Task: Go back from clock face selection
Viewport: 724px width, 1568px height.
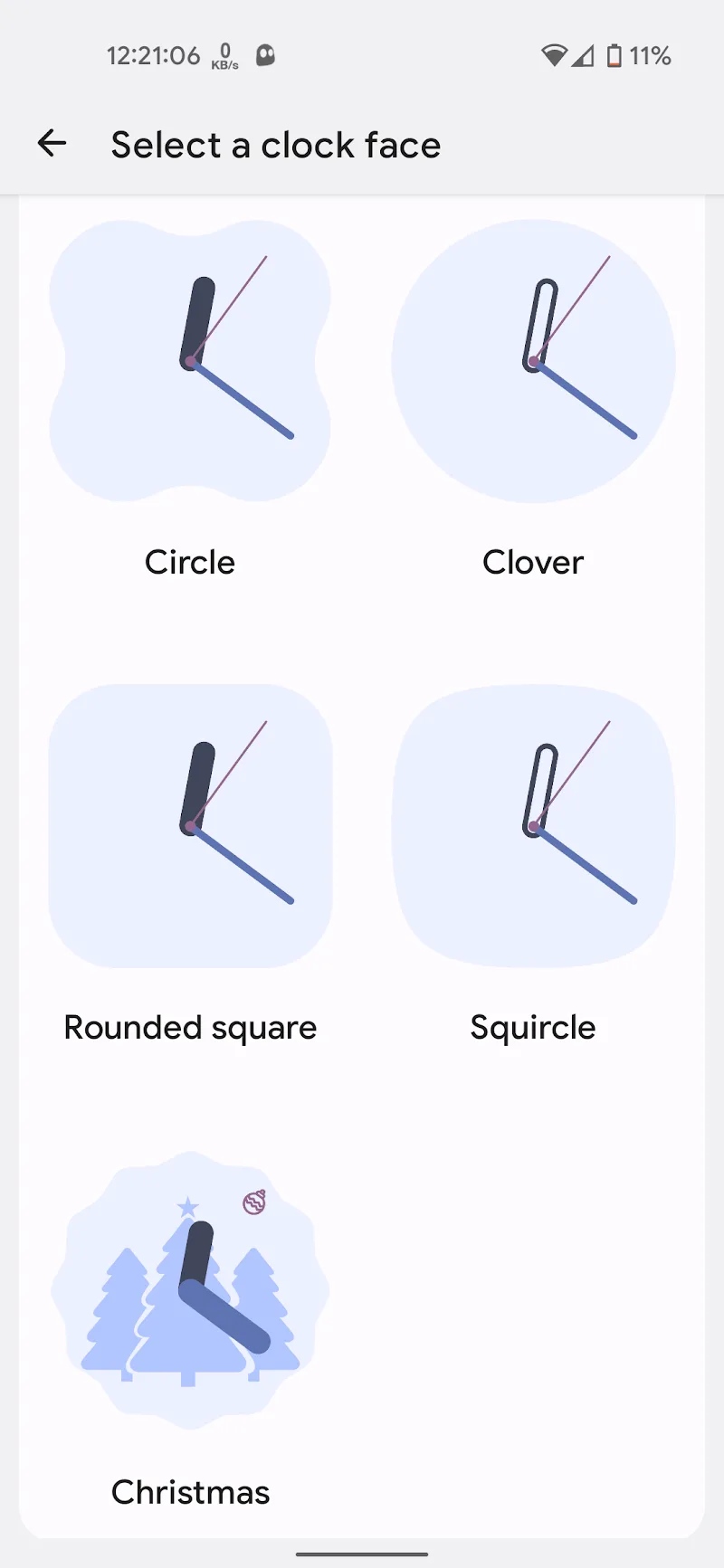Action: pyautogui.click(x=52, y=143)
